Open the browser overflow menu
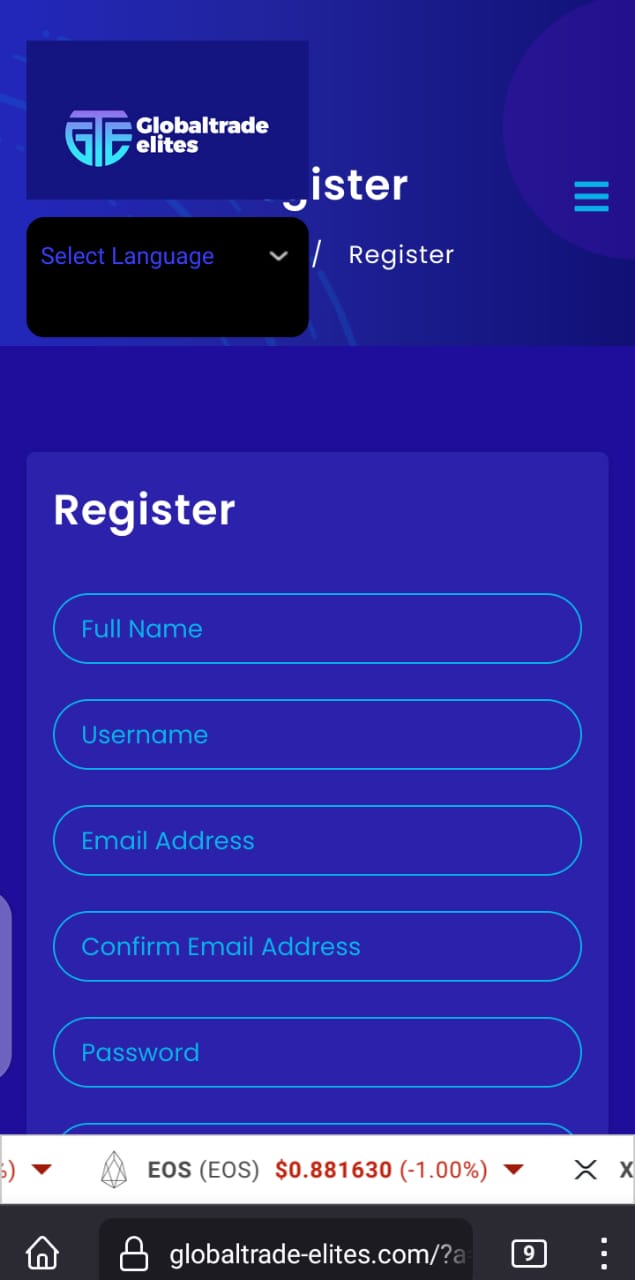635x1280 pixels. 604,1252
